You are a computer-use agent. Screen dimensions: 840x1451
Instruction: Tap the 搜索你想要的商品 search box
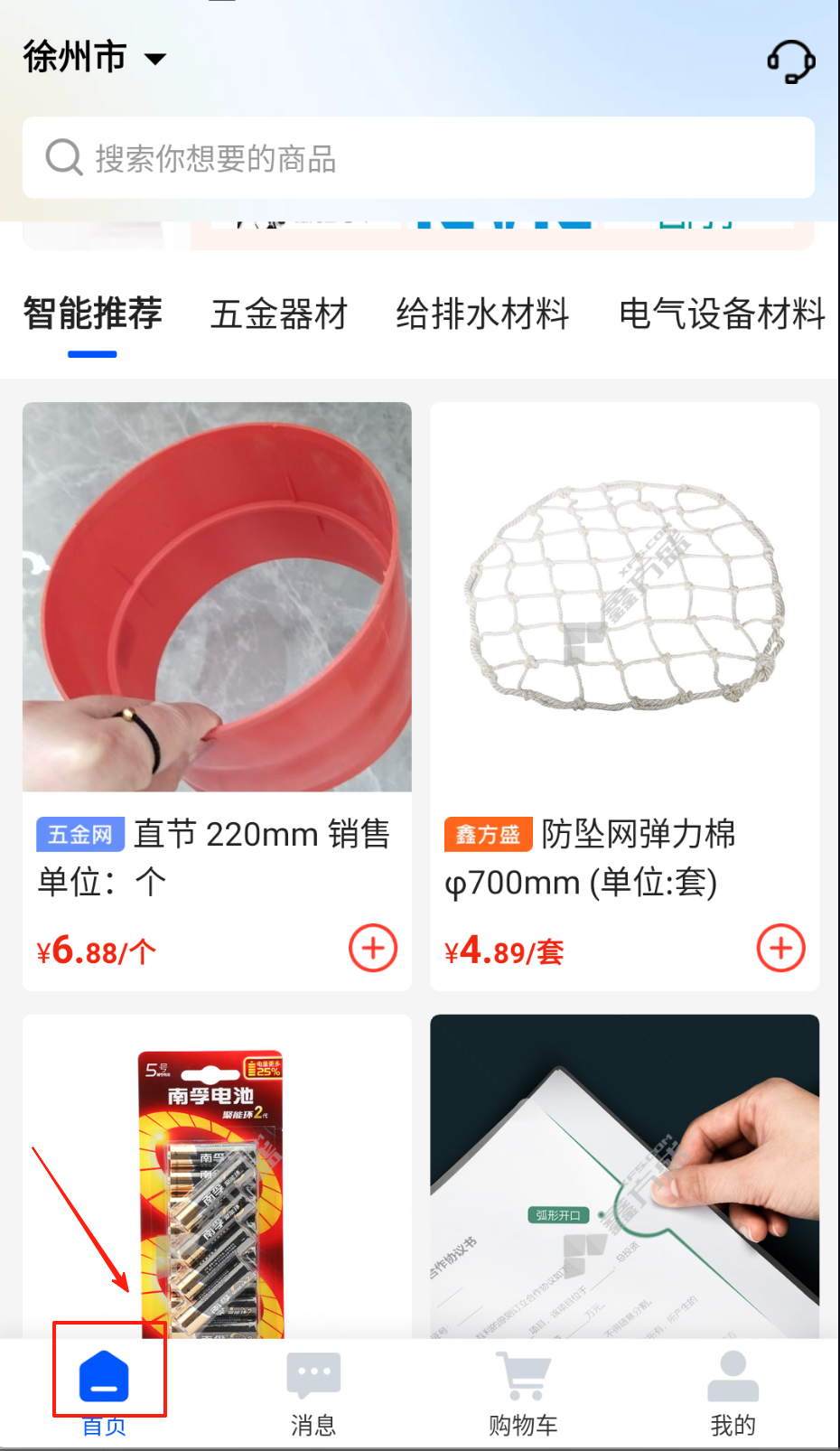pyautogui.click(x=418, y=158)
